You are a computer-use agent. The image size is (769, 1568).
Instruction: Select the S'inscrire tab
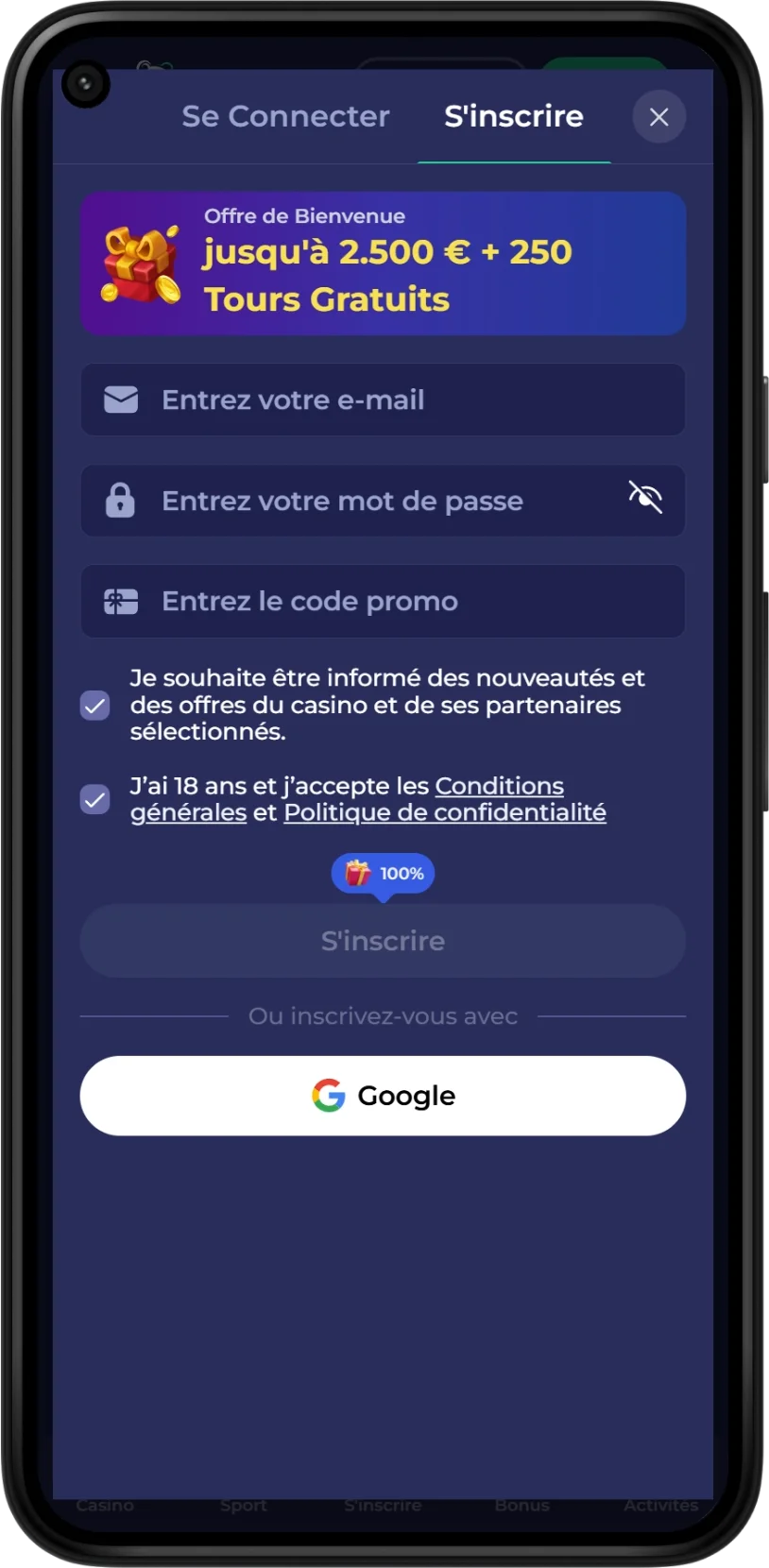(x=514, y=116)
